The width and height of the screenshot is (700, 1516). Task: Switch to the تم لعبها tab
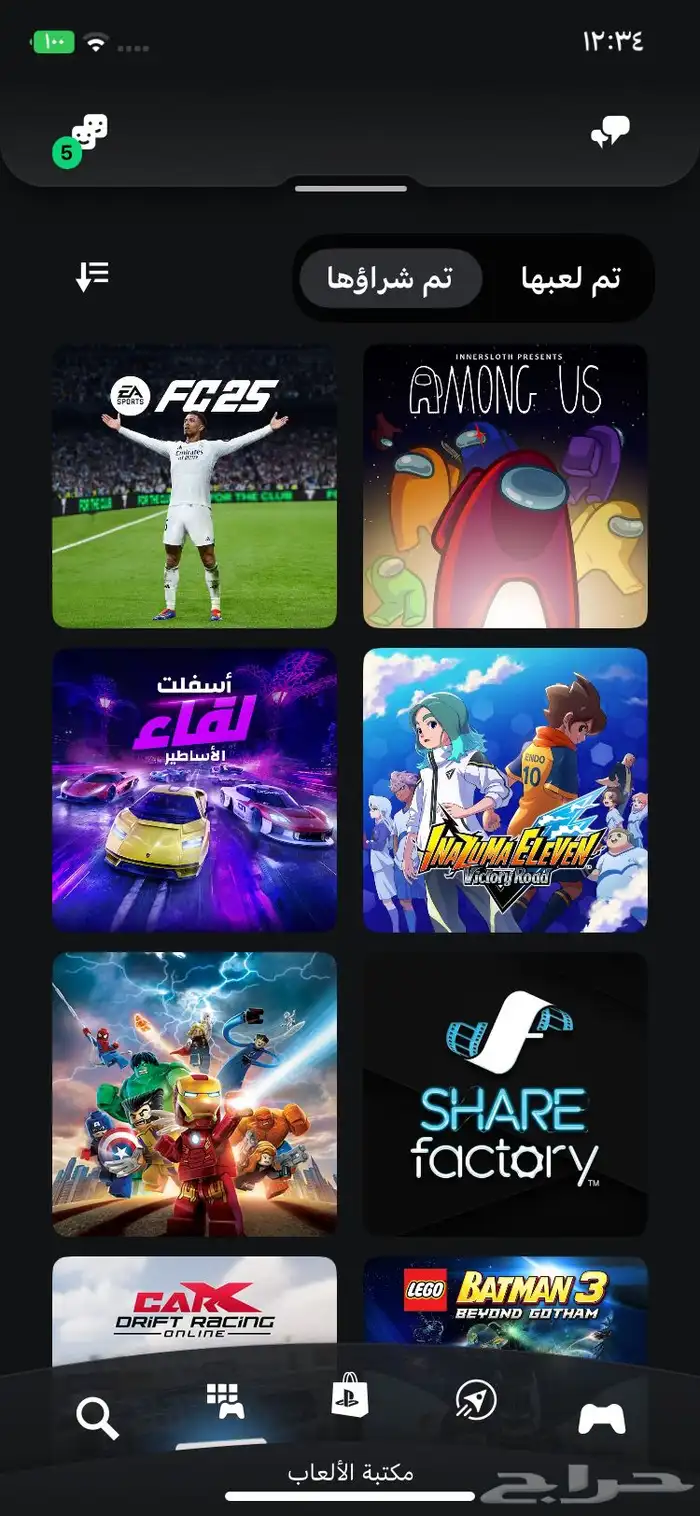point(571,279)
